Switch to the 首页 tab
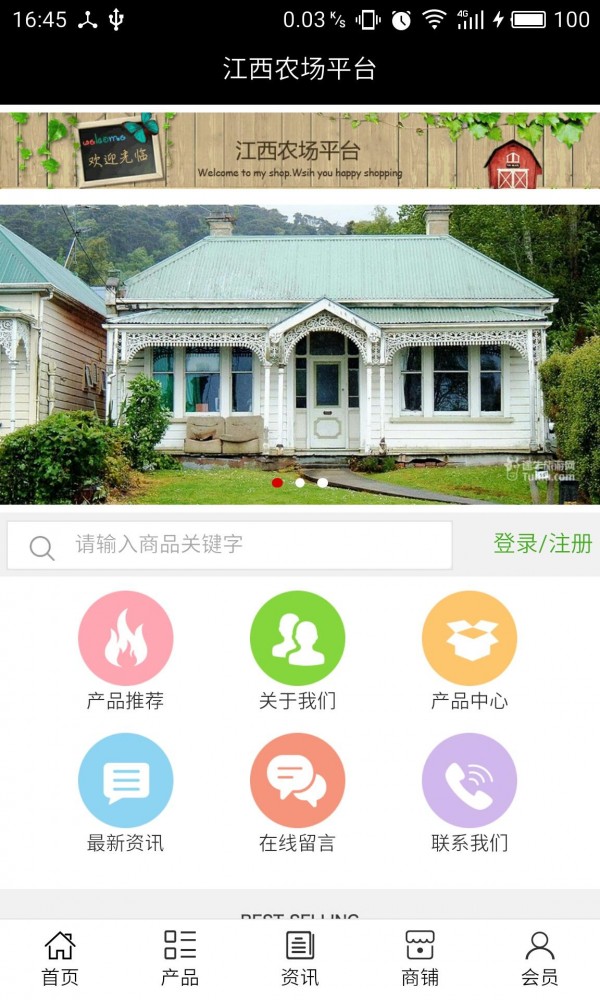Image resolution: width=600 pixels, height=1000 pixels. click(x=60, y=958)
